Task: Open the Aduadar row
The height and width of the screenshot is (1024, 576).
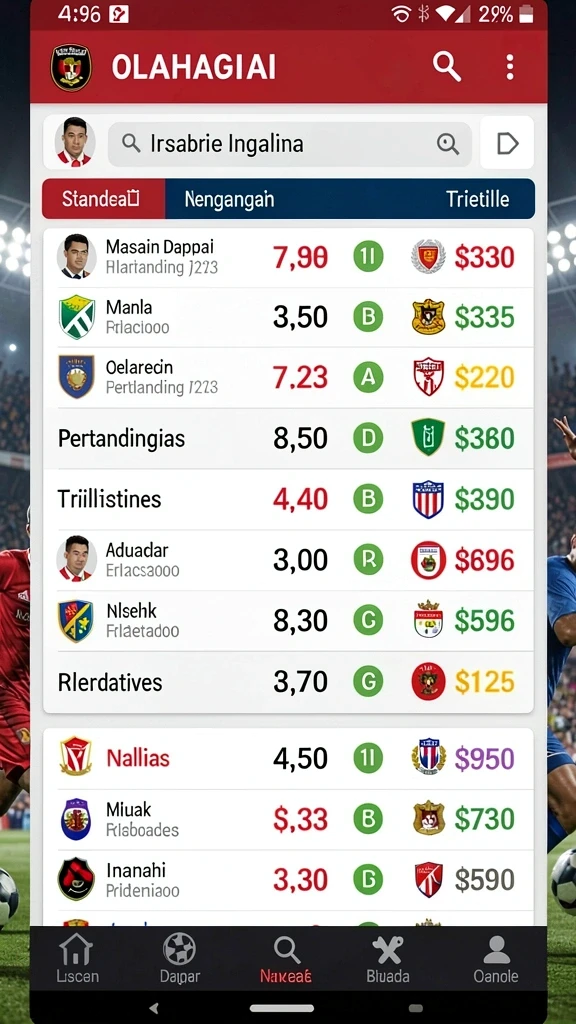Action: point(288,560)
